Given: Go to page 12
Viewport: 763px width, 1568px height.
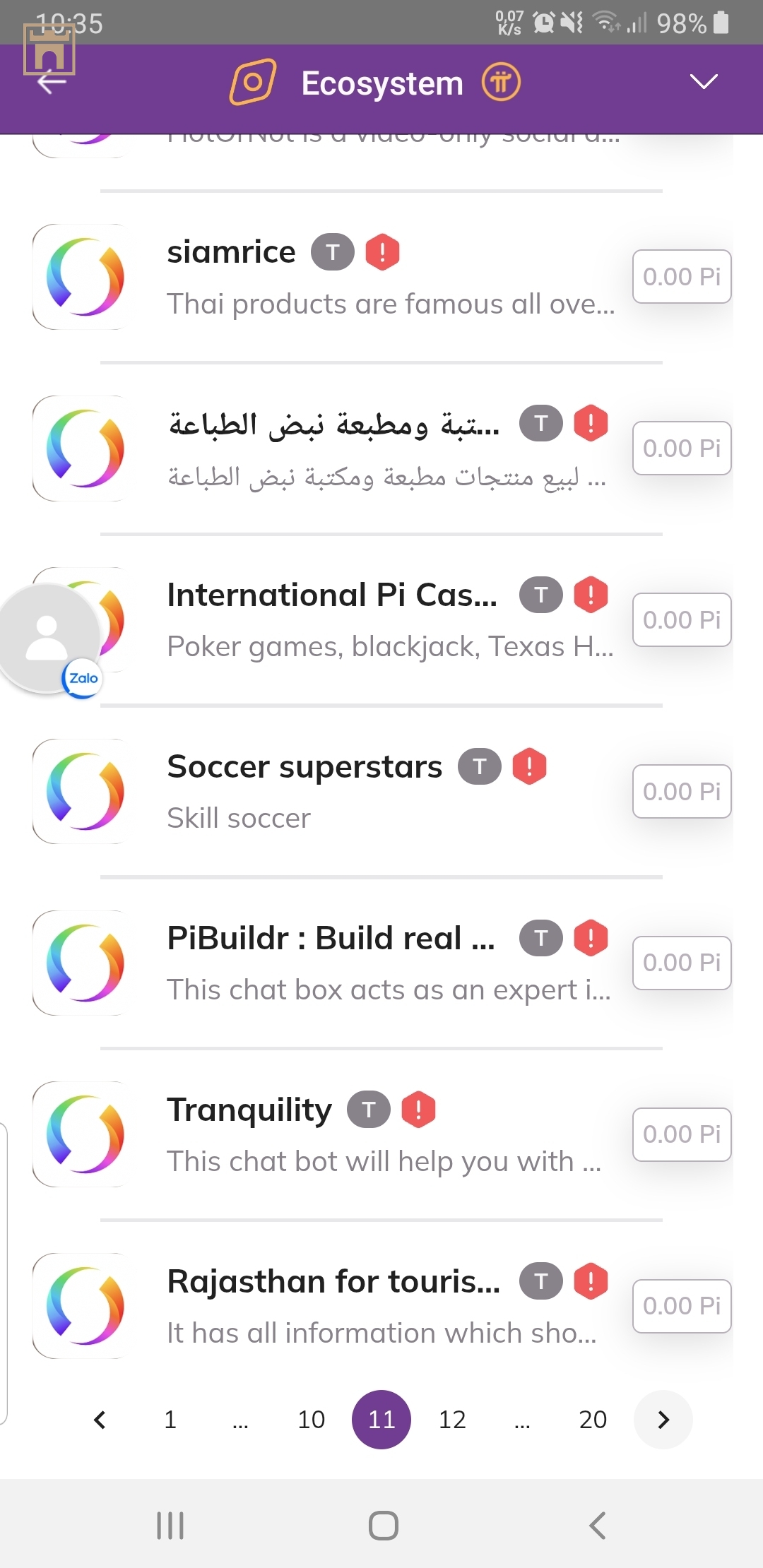Looking at the screenshot, I should pos(452,1420).
